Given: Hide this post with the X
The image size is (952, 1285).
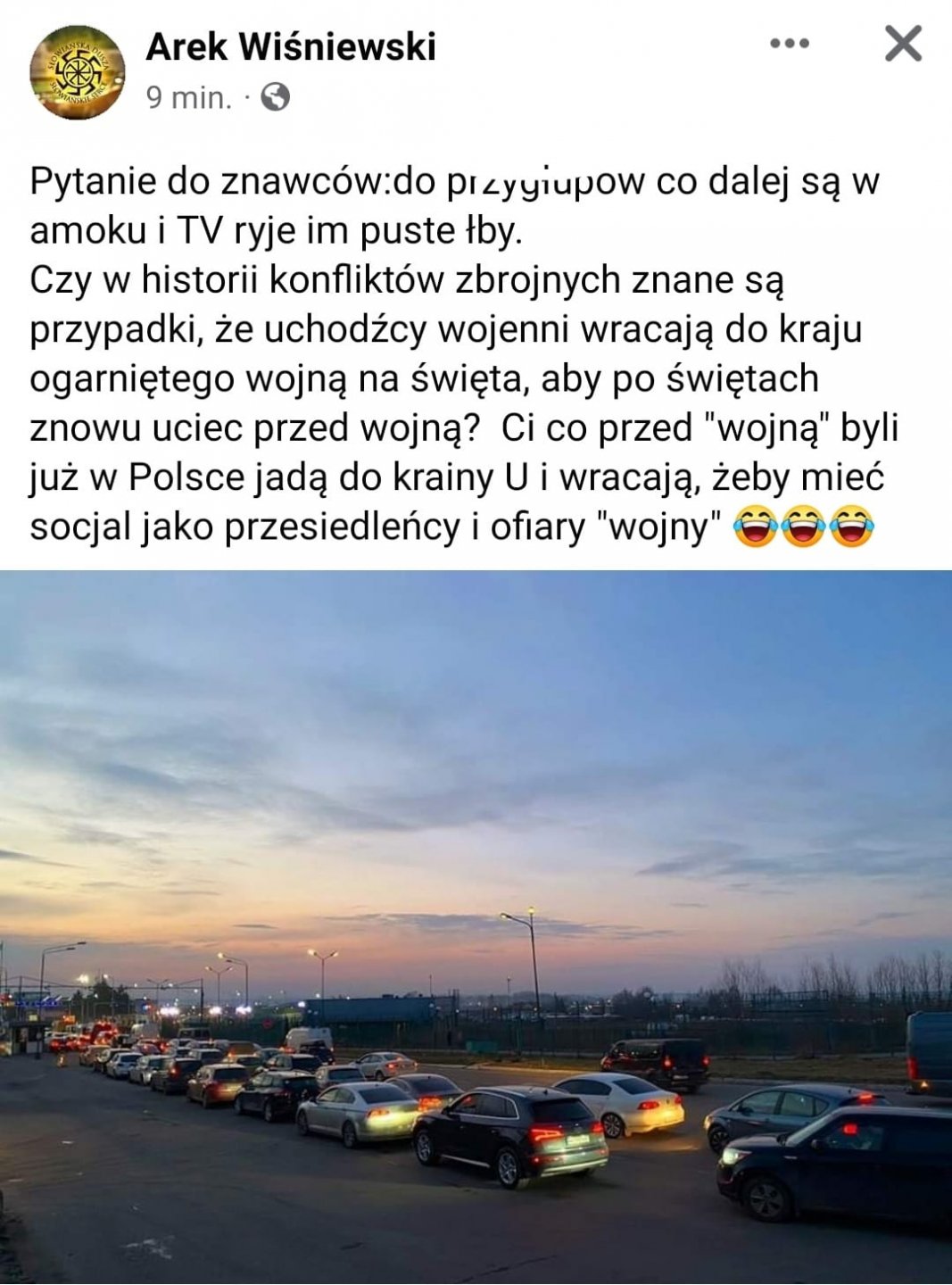Looking at the screenshot, I should 903,43.
